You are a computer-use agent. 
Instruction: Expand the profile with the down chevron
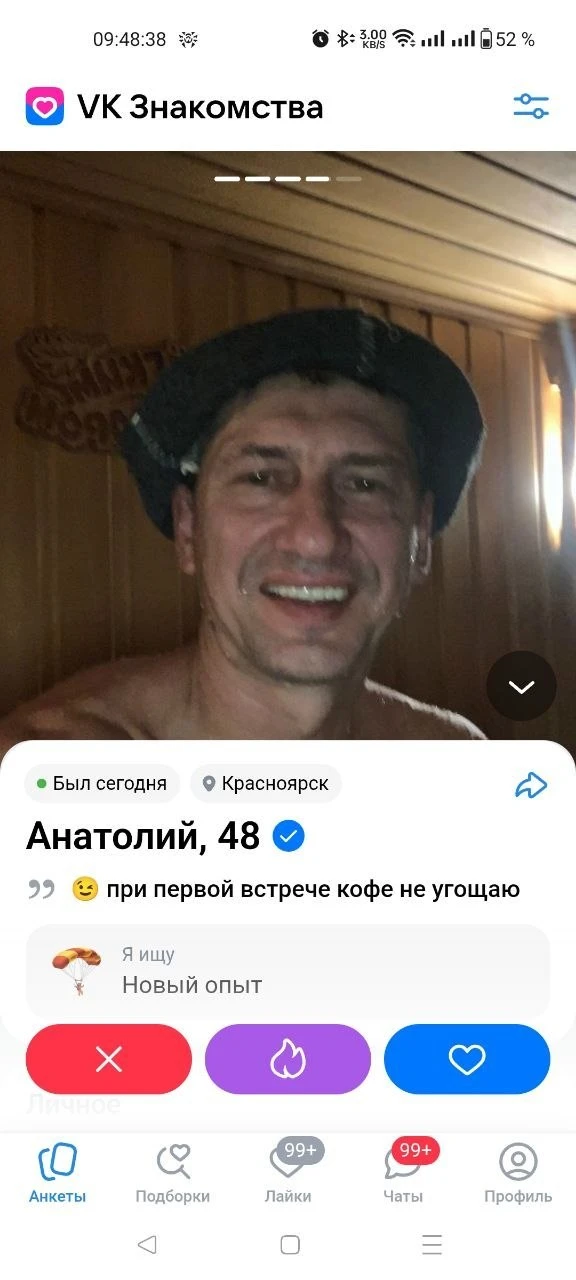tap(521, 686)
